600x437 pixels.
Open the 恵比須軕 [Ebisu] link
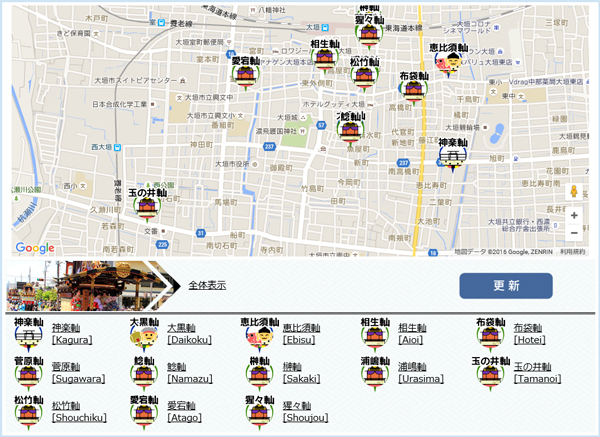300,334
